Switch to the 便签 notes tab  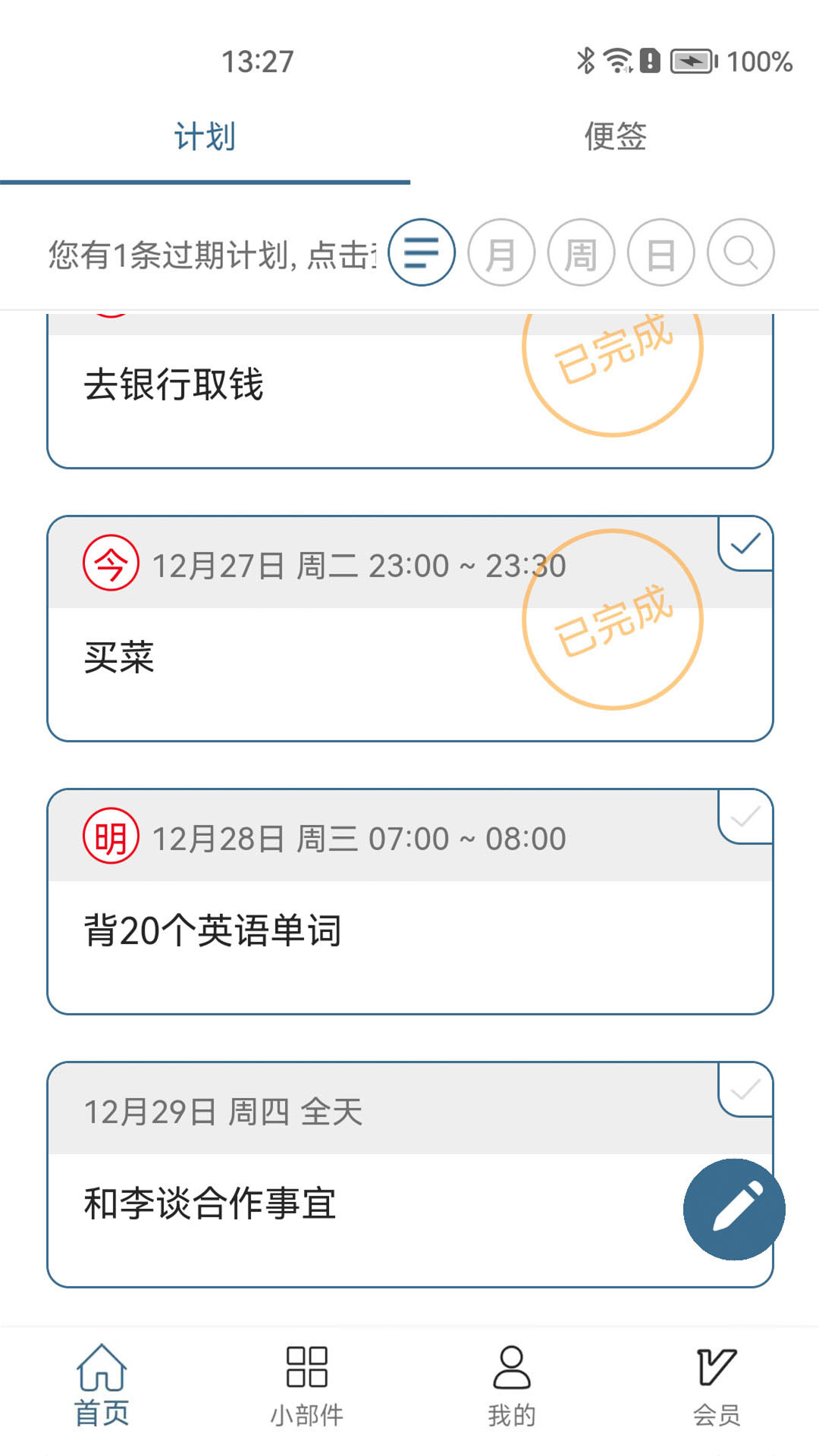pyautogui.click(x=614, y=136)
